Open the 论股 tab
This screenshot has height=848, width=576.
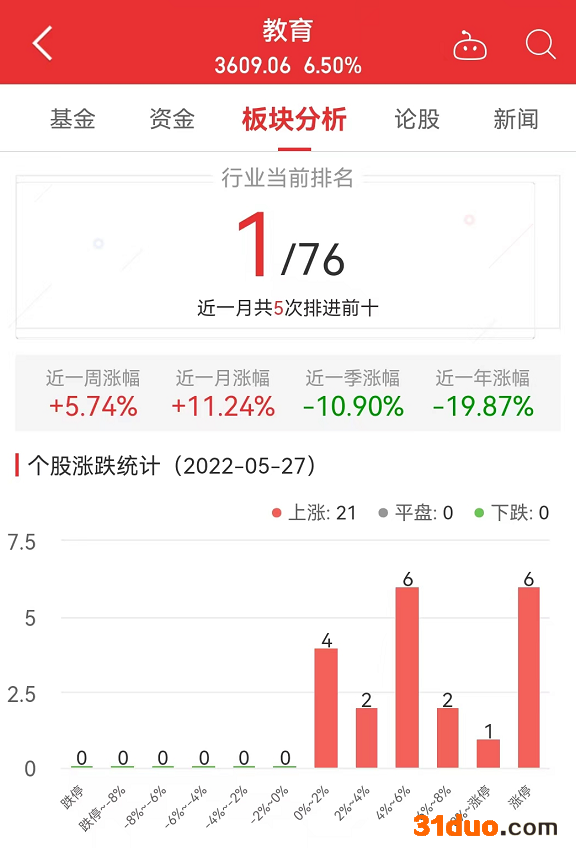pos(416,119)
